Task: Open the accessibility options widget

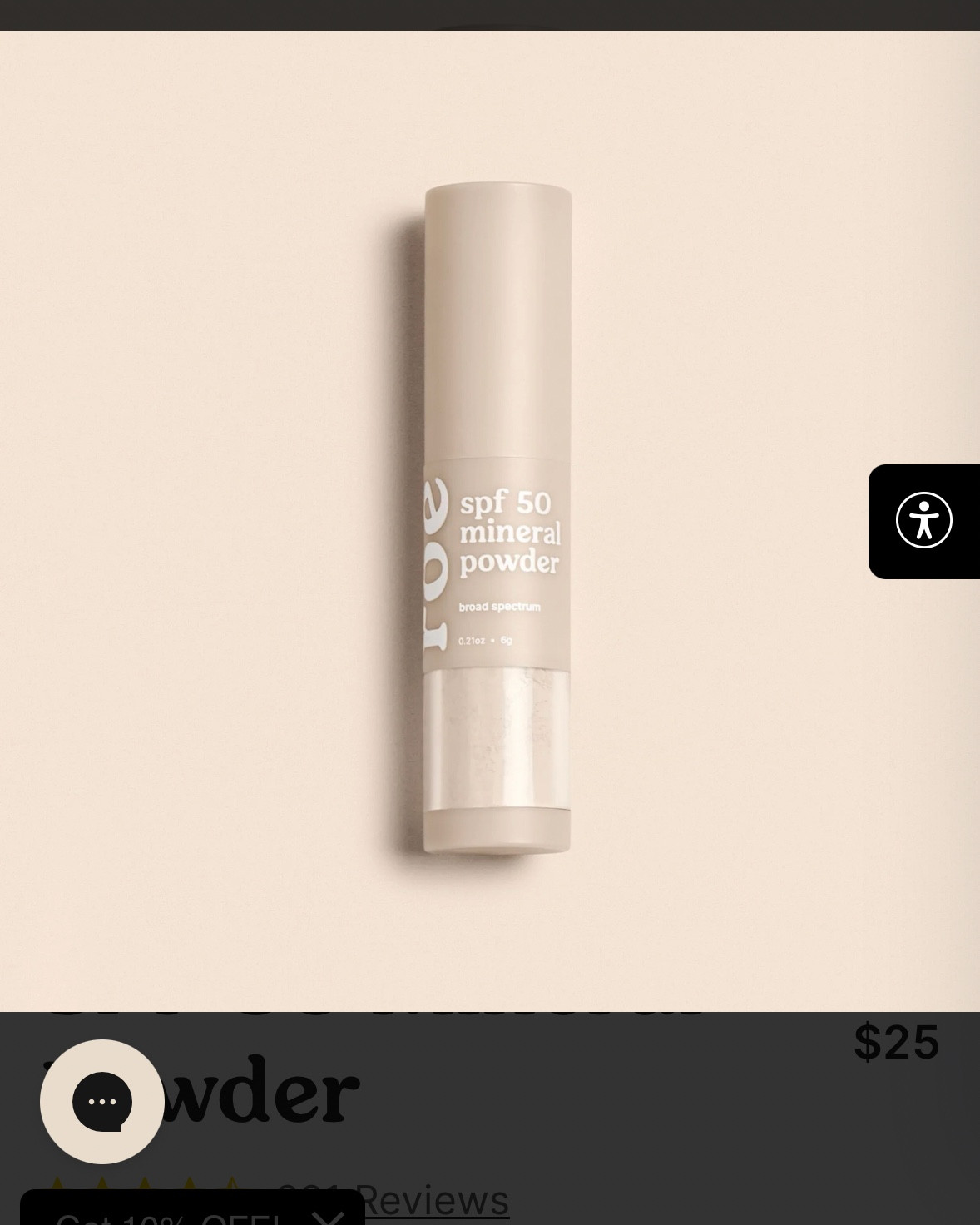Action: coord(923,521)
